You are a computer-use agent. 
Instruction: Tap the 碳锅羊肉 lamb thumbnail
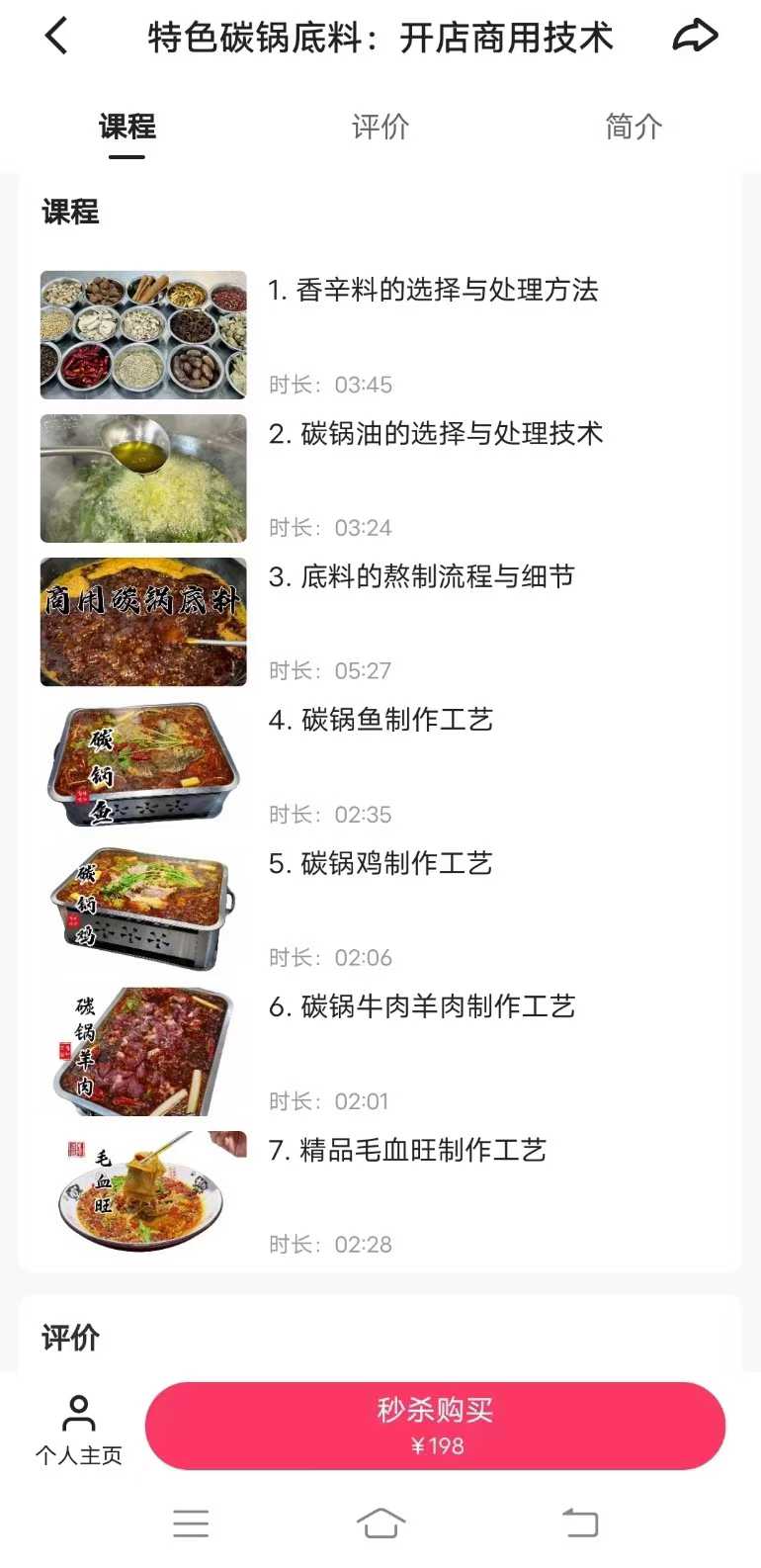point(142,1051)
